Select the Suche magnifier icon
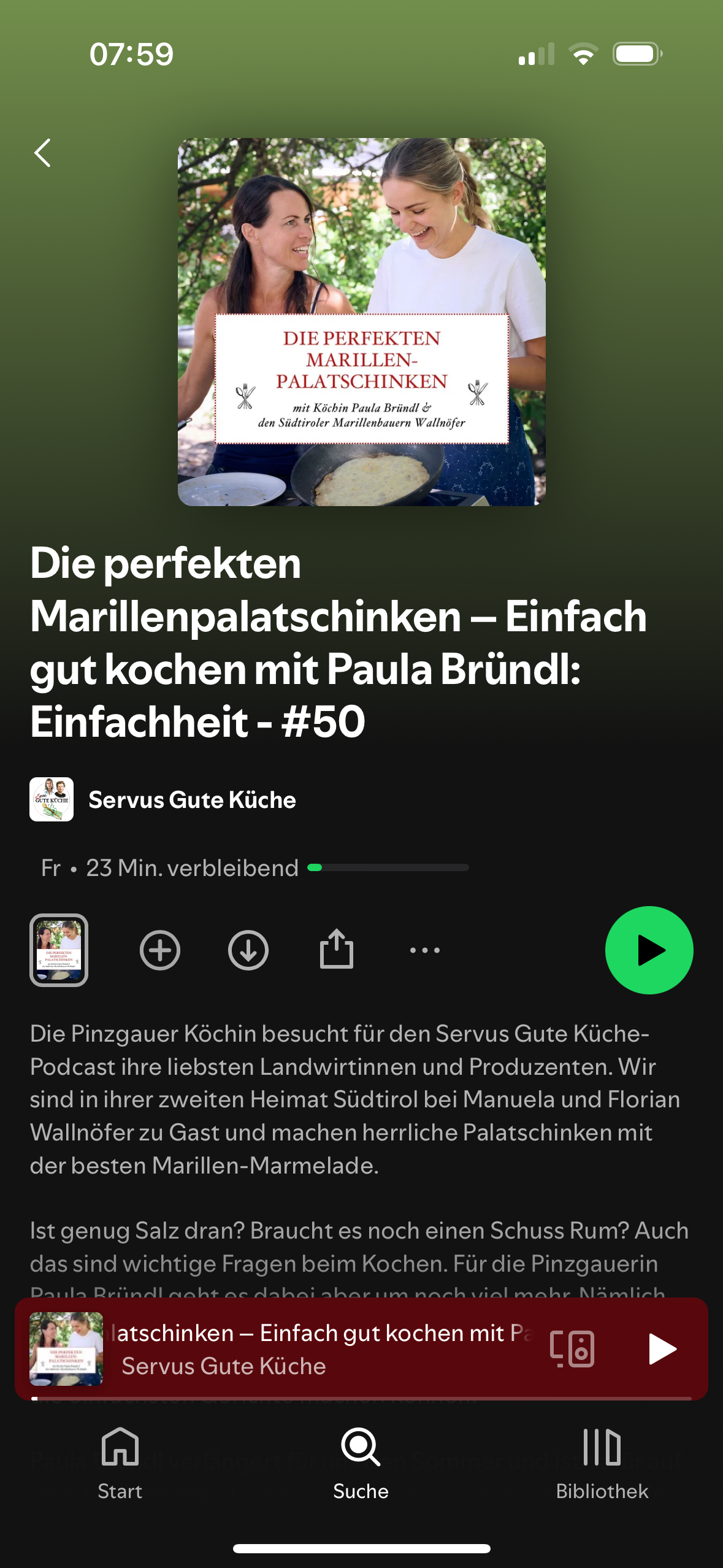This screenshot has height=1568, width=723. (x=361, y=1448)
